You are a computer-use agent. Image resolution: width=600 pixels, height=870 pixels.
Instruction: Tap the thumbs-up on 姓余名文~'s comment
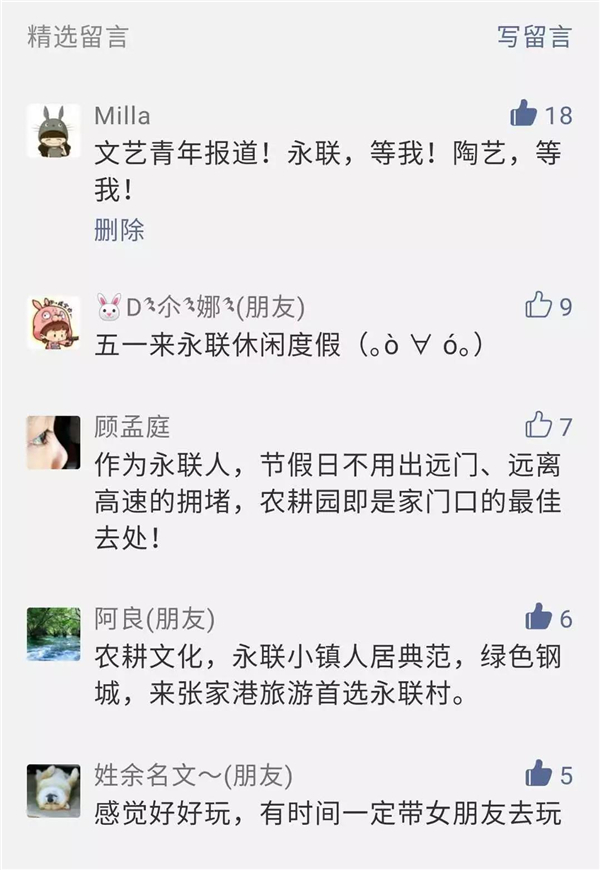[538, 773]
